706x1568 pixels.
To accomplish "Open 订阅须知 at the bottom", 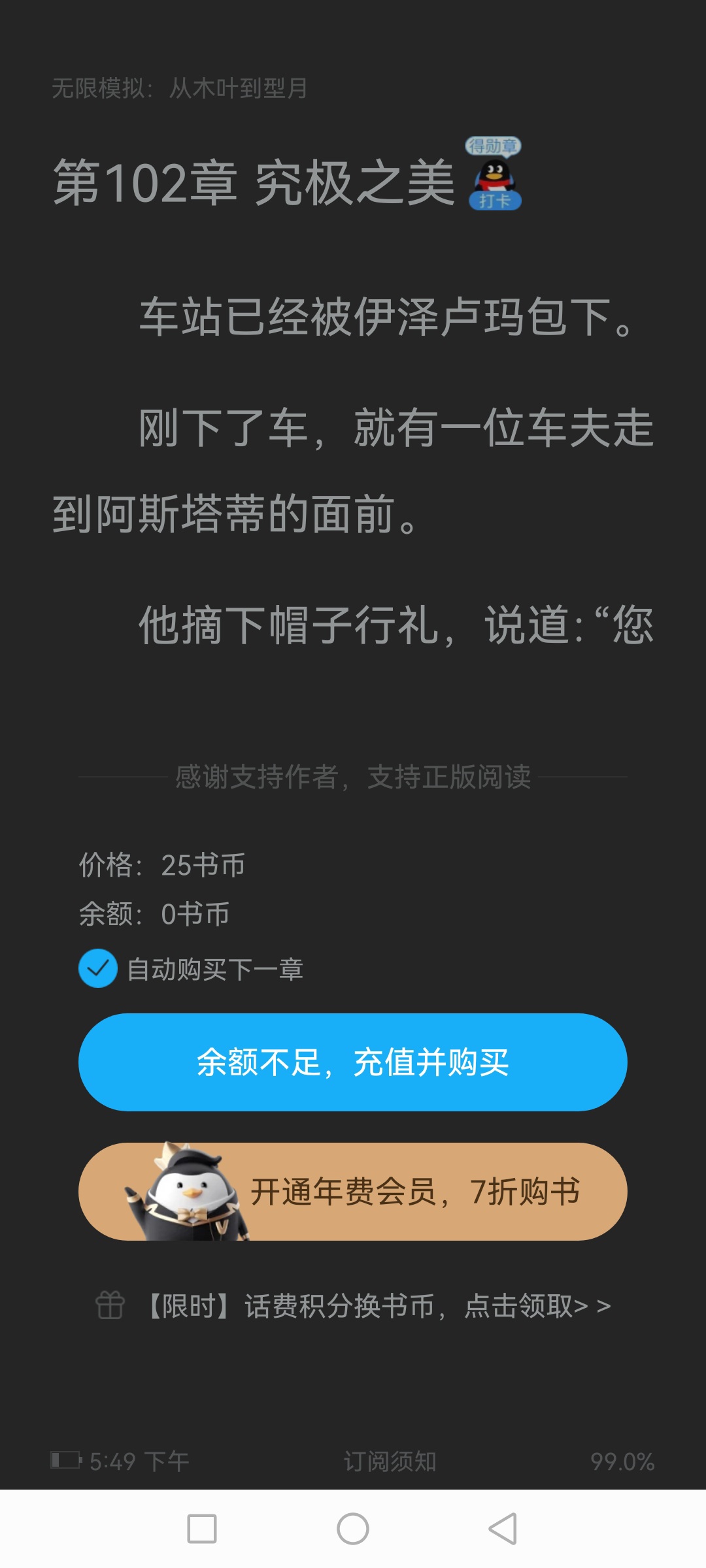I will tap(390, 1462).
